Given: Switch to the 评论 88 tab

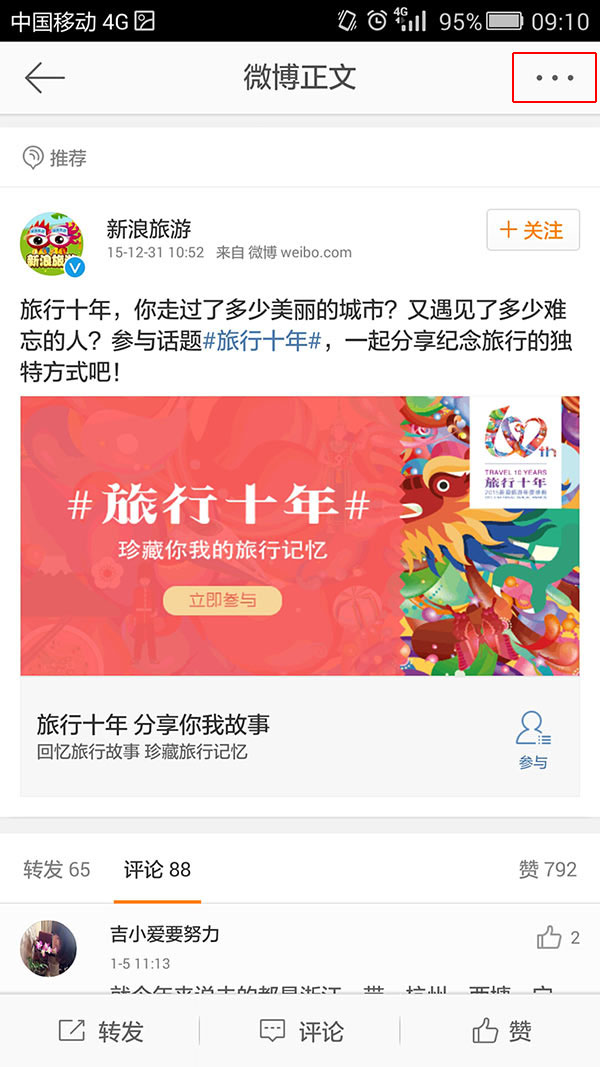Looking at the screenshot, I should (157, 869).
